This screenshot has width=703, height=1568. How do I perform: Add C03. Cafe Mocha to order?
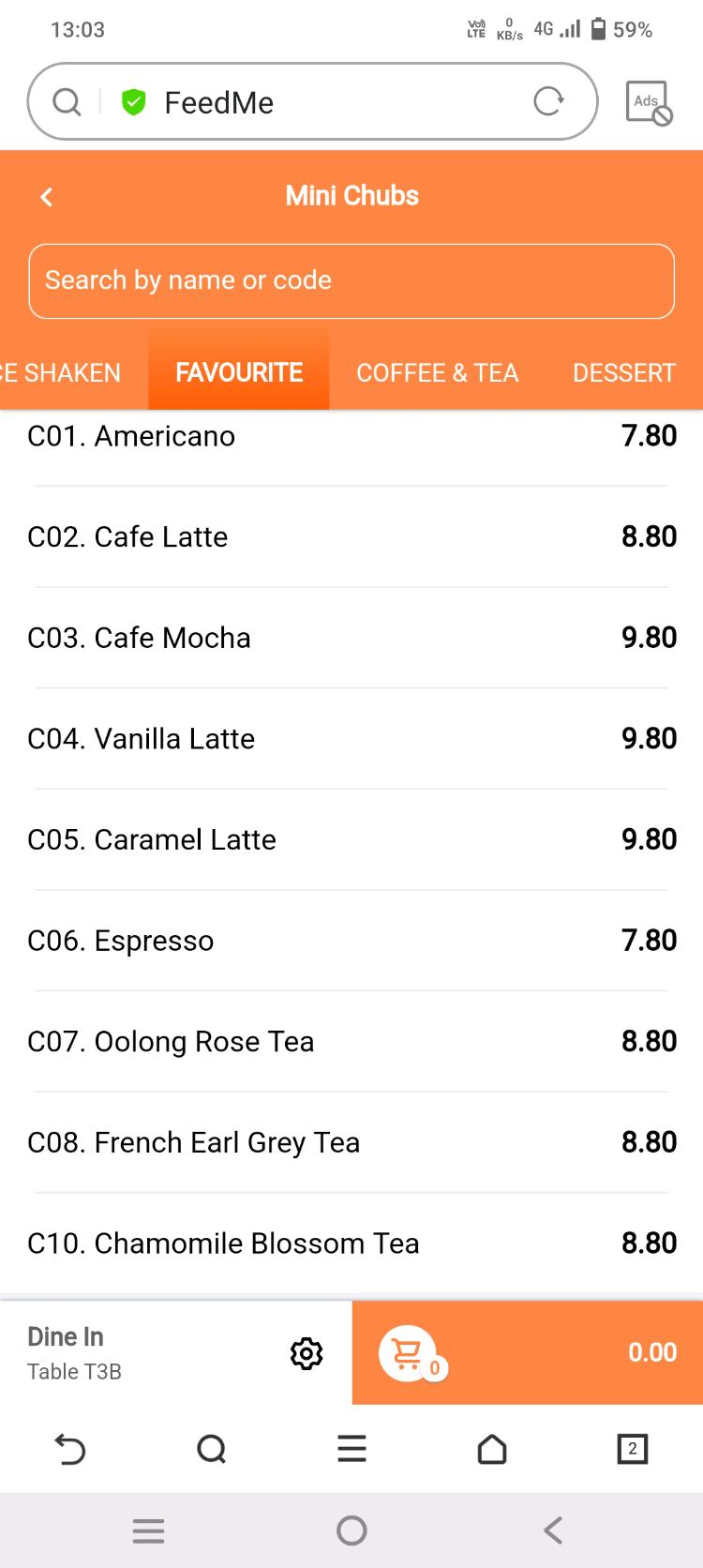(x=351, y=638)
